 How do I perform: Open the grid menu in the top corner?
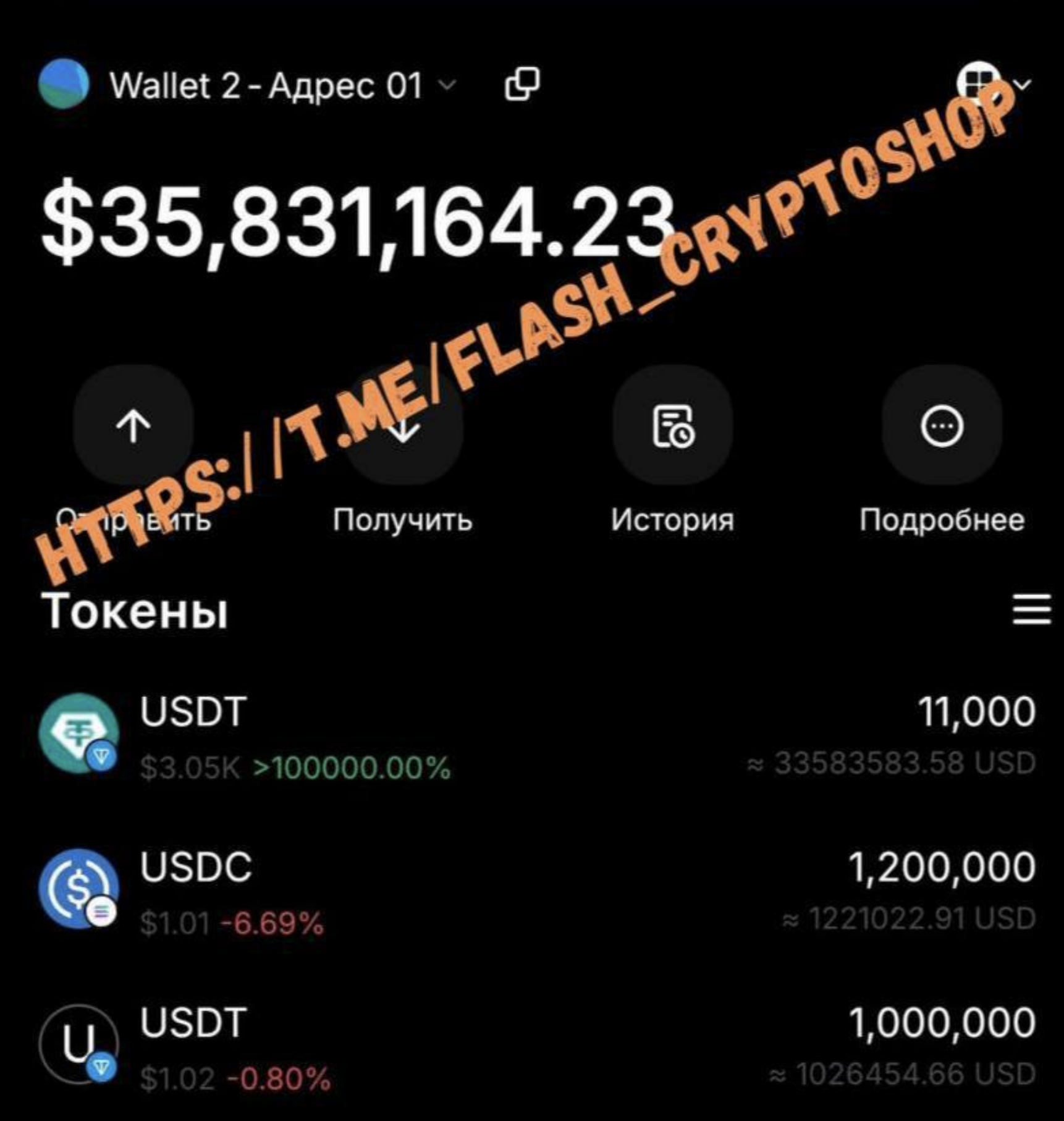tap(993, 83)
